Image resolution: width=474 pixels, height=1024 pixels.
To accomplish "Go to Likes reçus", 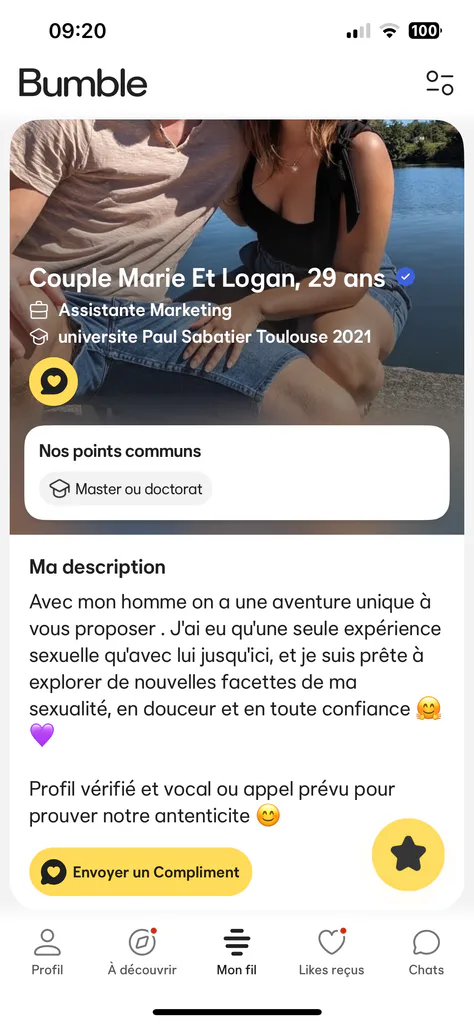I will (x=332, y=952).
